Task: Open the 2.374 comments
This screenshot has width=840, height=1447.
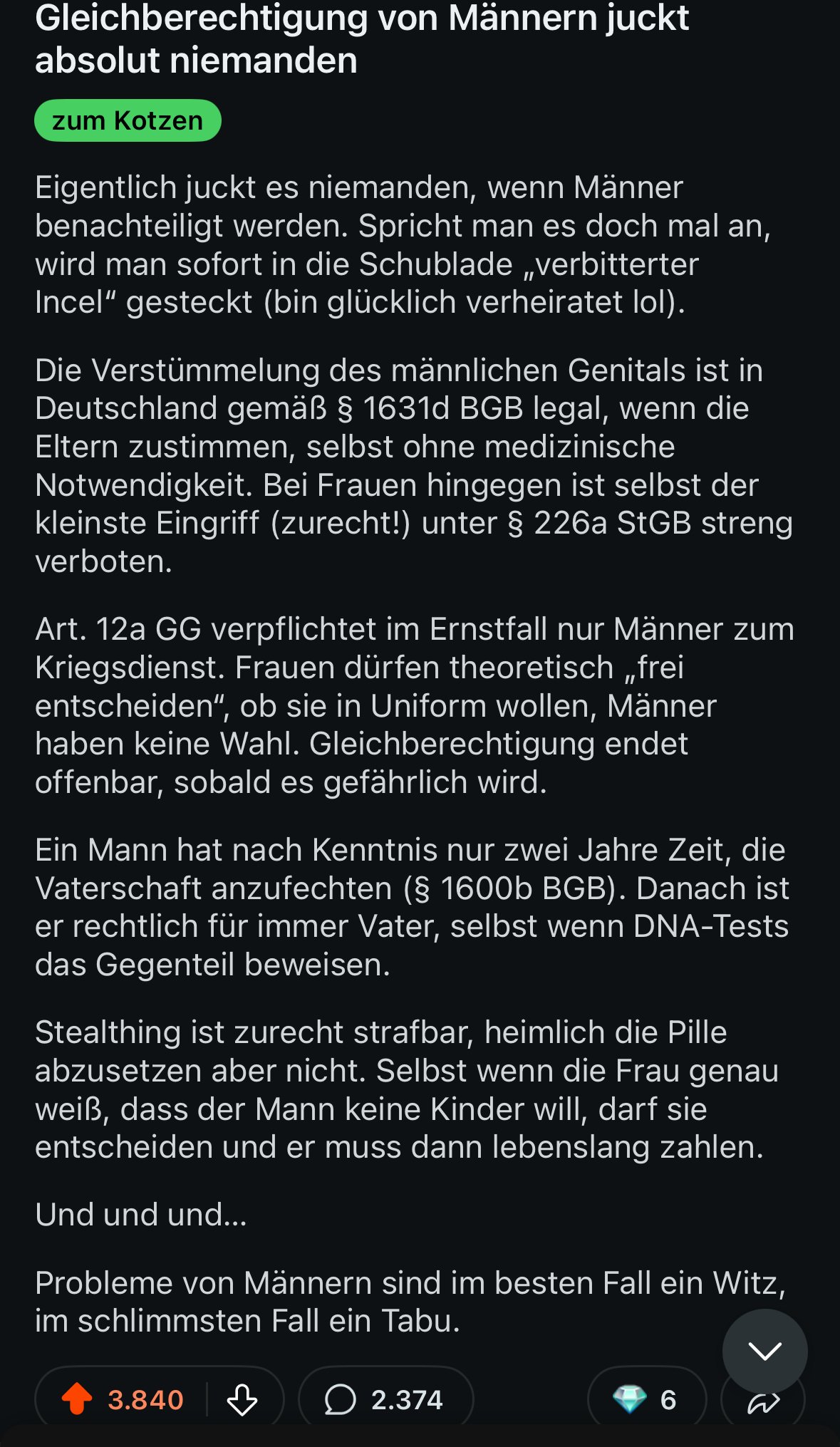Action: [x=385, y=1400]
